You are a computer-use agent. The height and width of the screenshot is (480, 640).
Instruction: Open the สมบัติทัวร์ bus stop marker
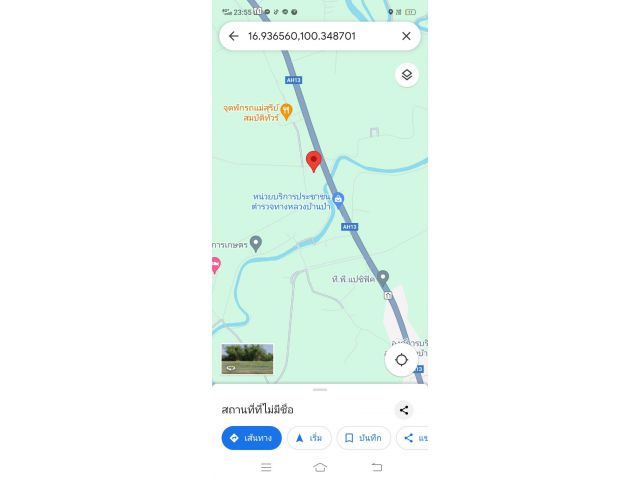[286, 111]
